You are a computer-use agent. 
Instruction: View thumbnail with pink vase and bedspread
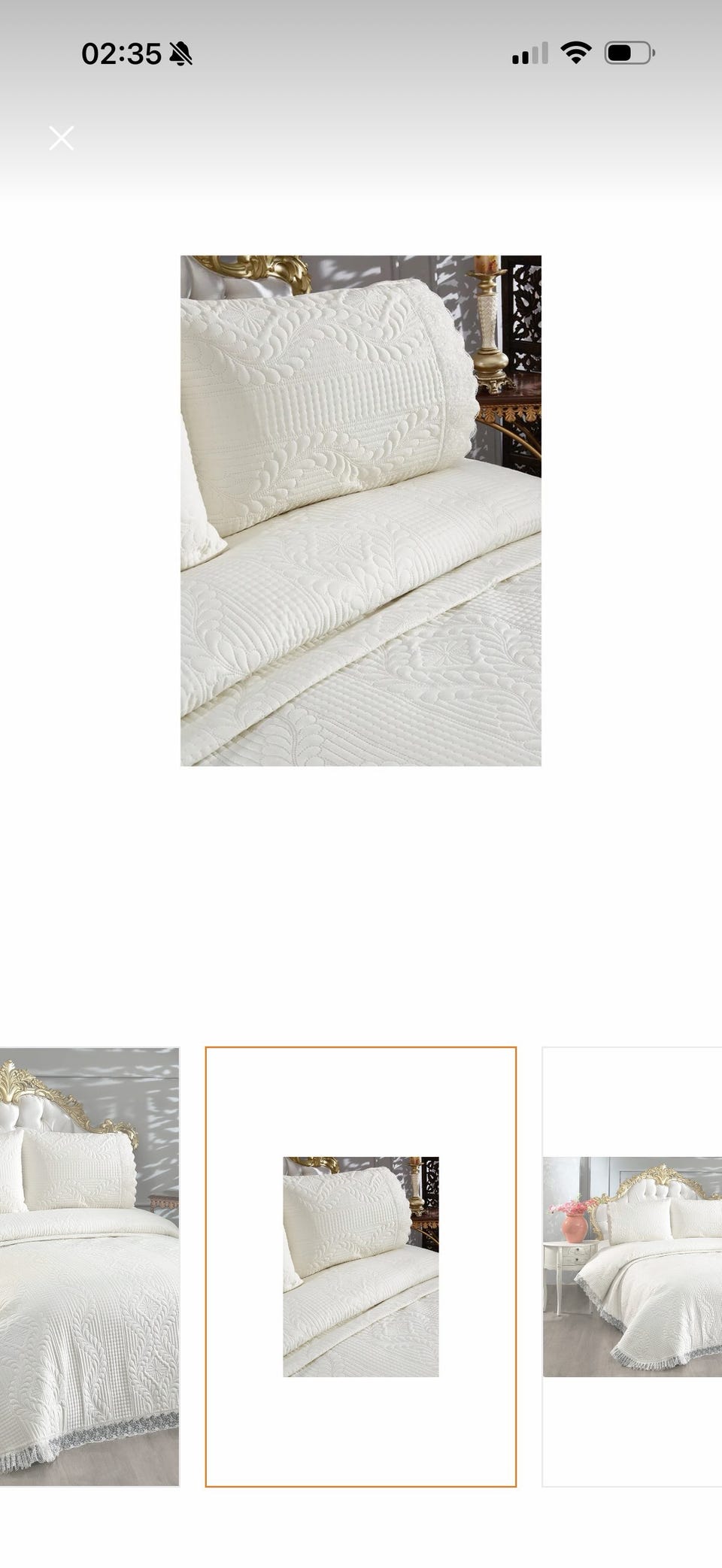633,1267
